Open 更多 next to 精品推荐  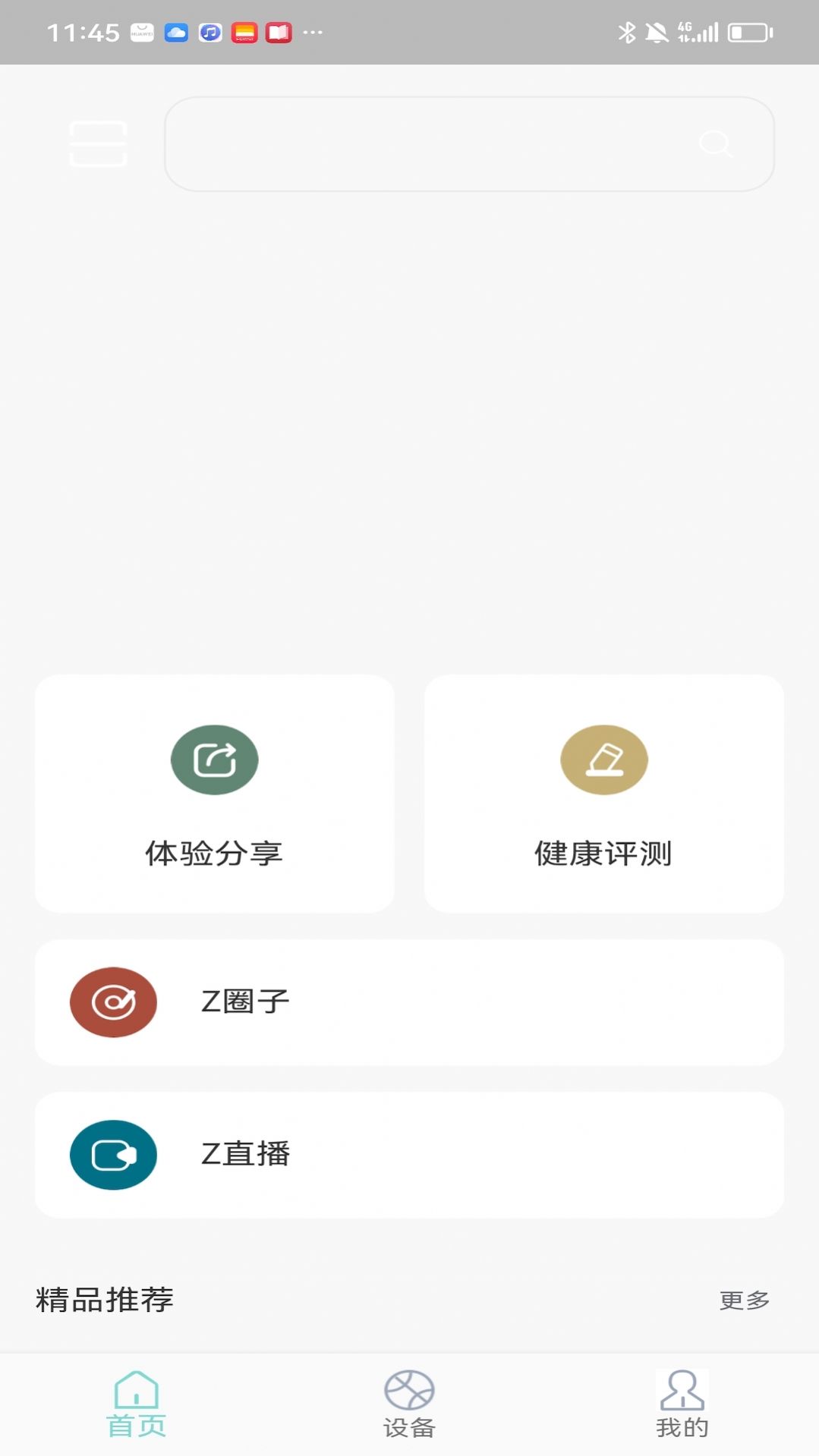tap(745, 1299)
